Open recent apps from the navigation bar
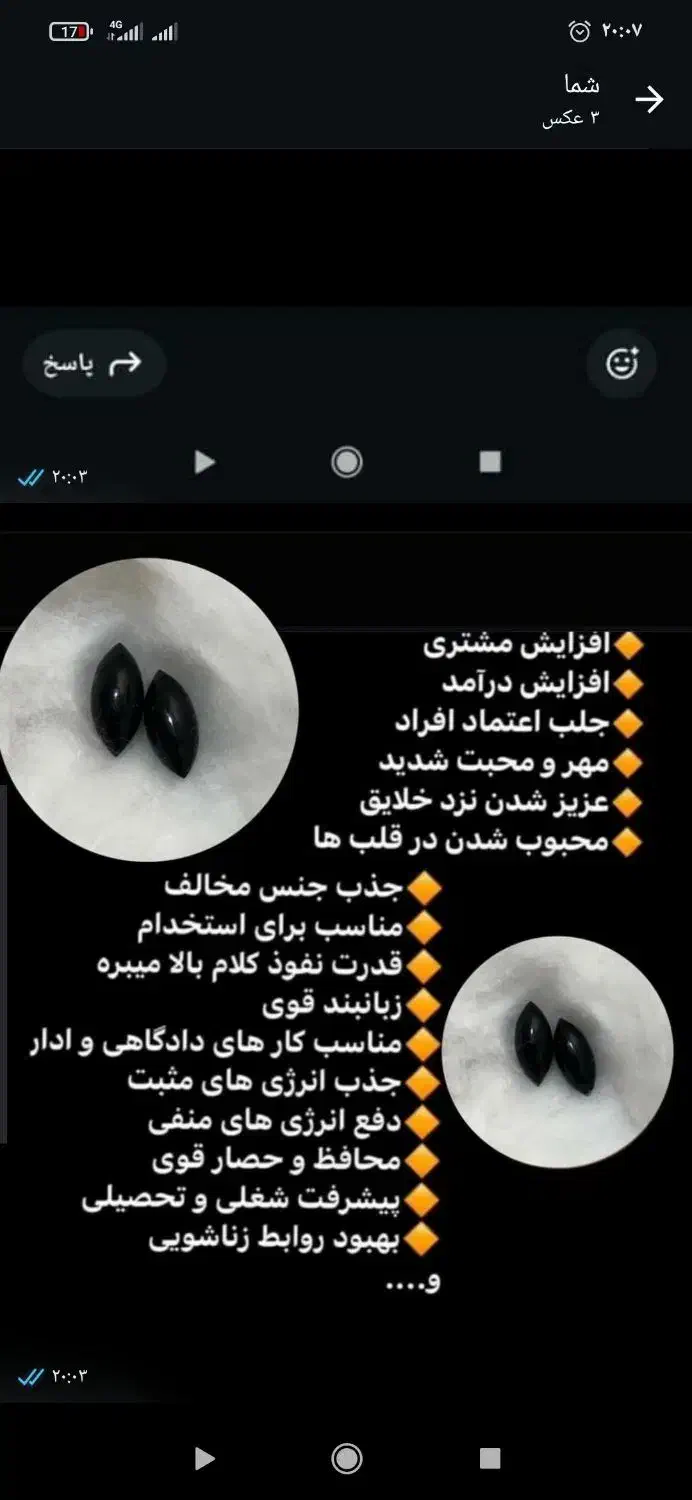The width and height of the screenshot is (692, 1500). 489,1458
